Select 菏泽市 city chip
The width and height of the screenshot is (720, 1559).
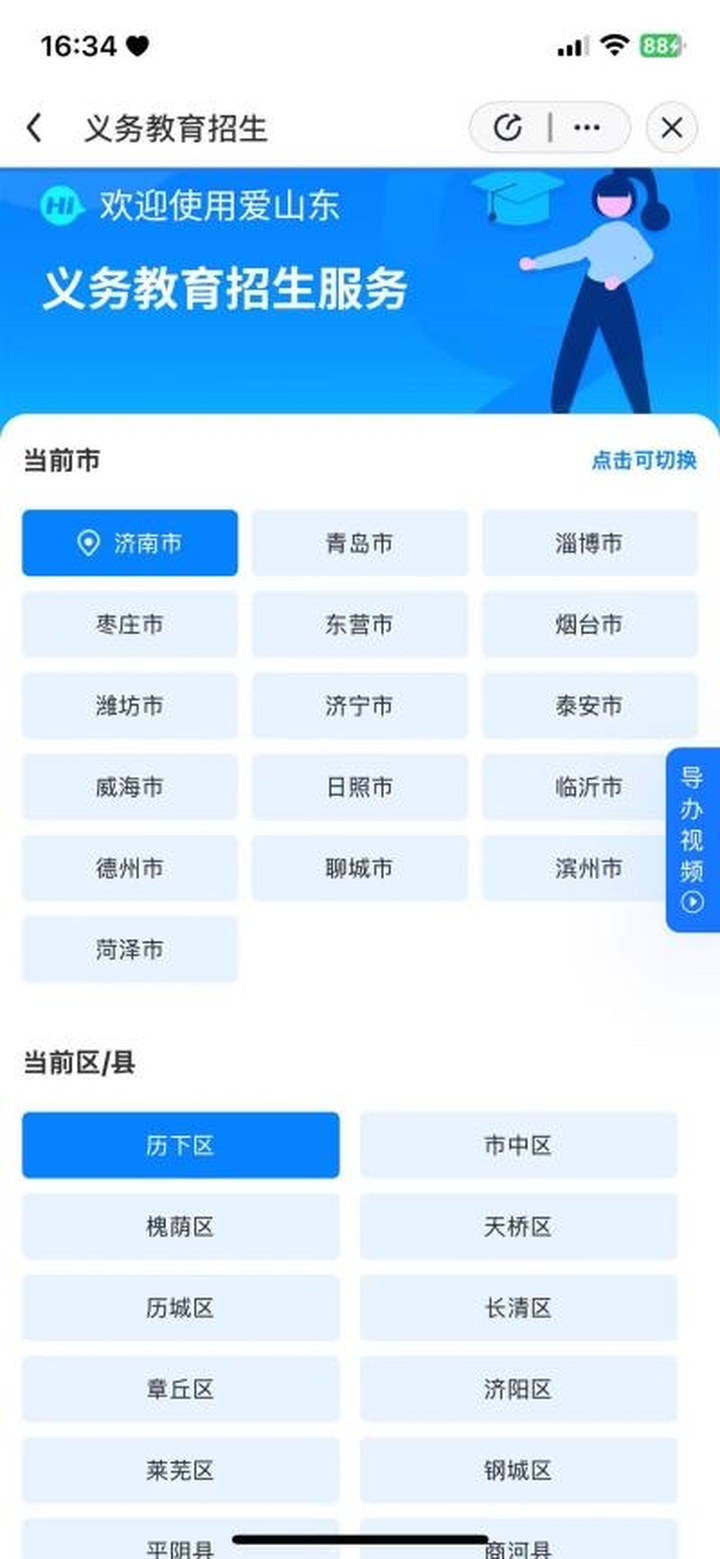(x=130, y=950)
